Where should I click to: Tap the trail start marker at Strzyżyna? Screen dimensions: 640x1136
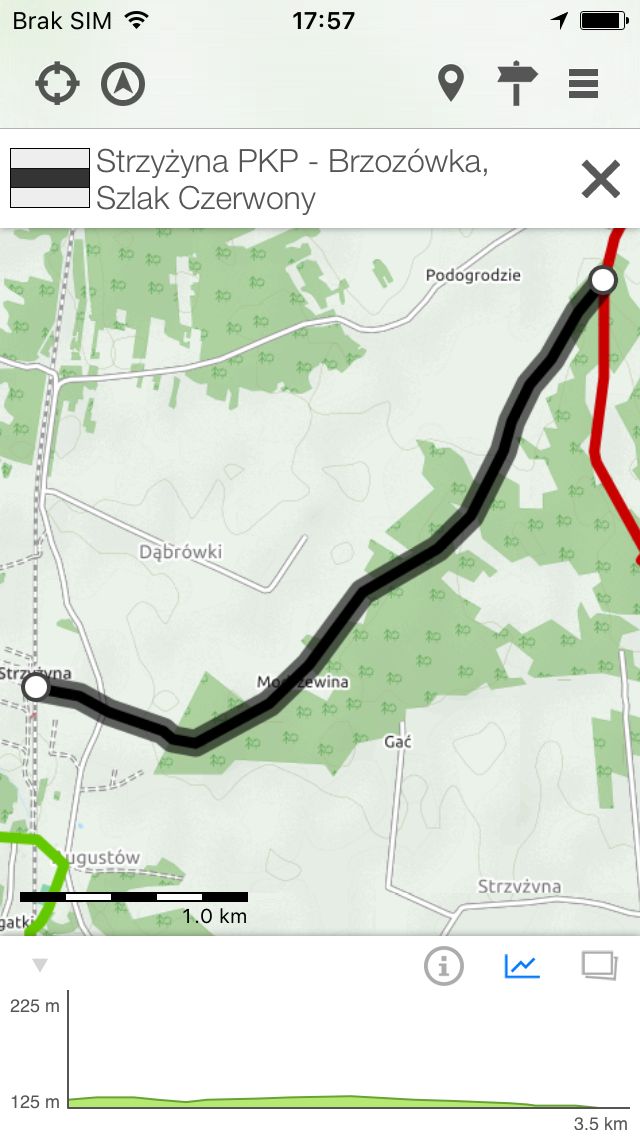(36, 687)
